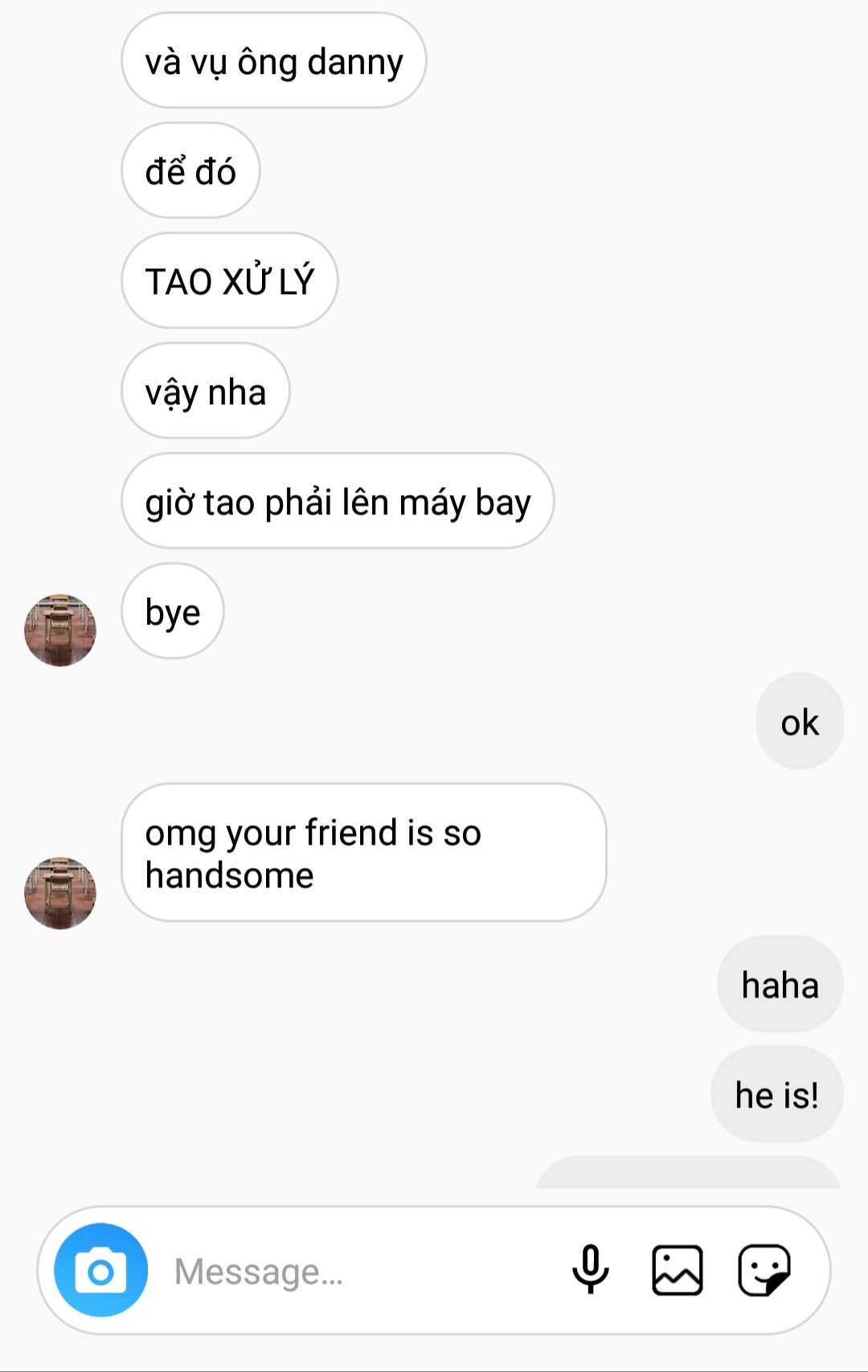Tap the Message text field

click(354, 1272)
